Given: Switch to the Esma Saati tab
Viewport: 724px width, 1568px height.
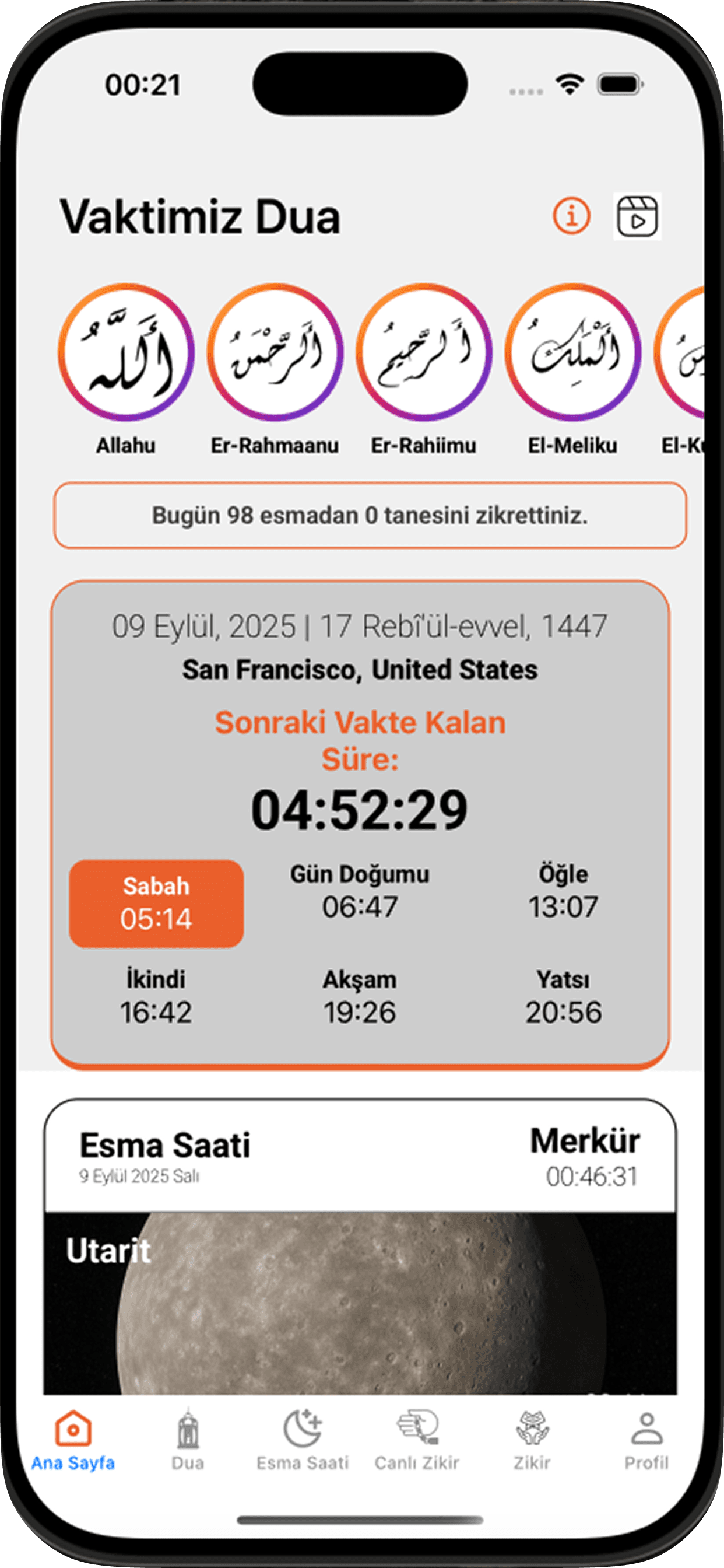Looking at the screenshot, I should tap(303, 1440).
